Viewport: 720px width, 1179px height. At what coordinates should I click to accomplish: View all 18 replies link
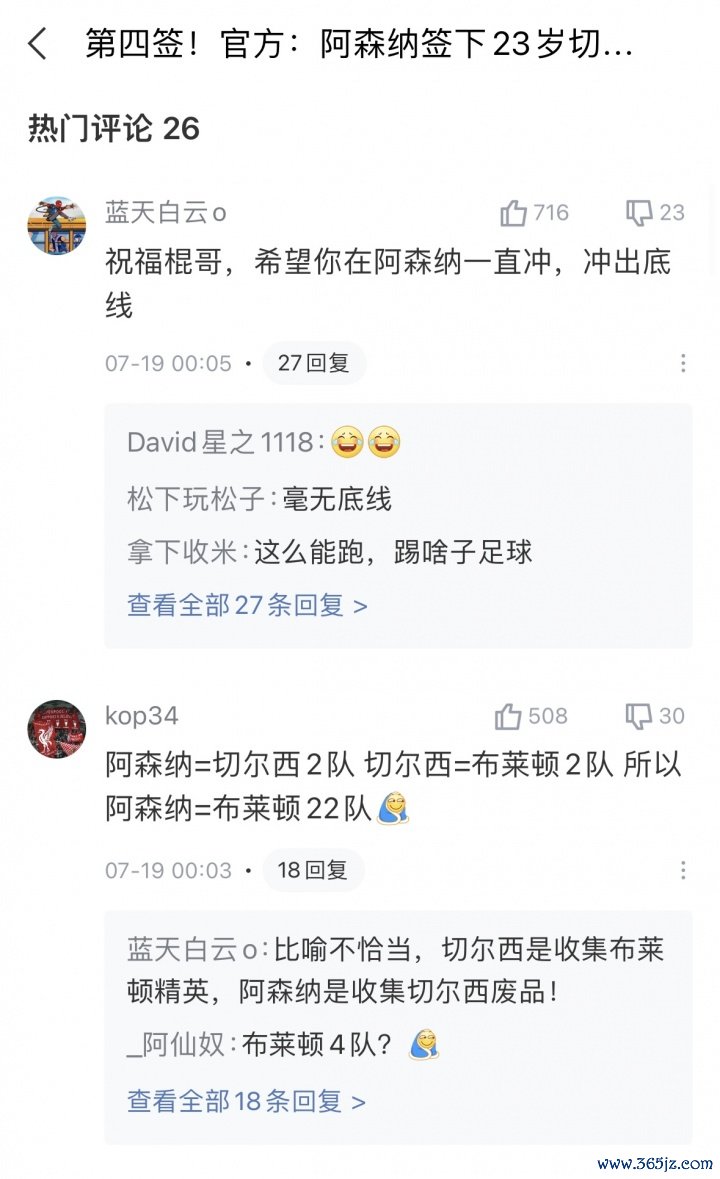coord(246,1101)
